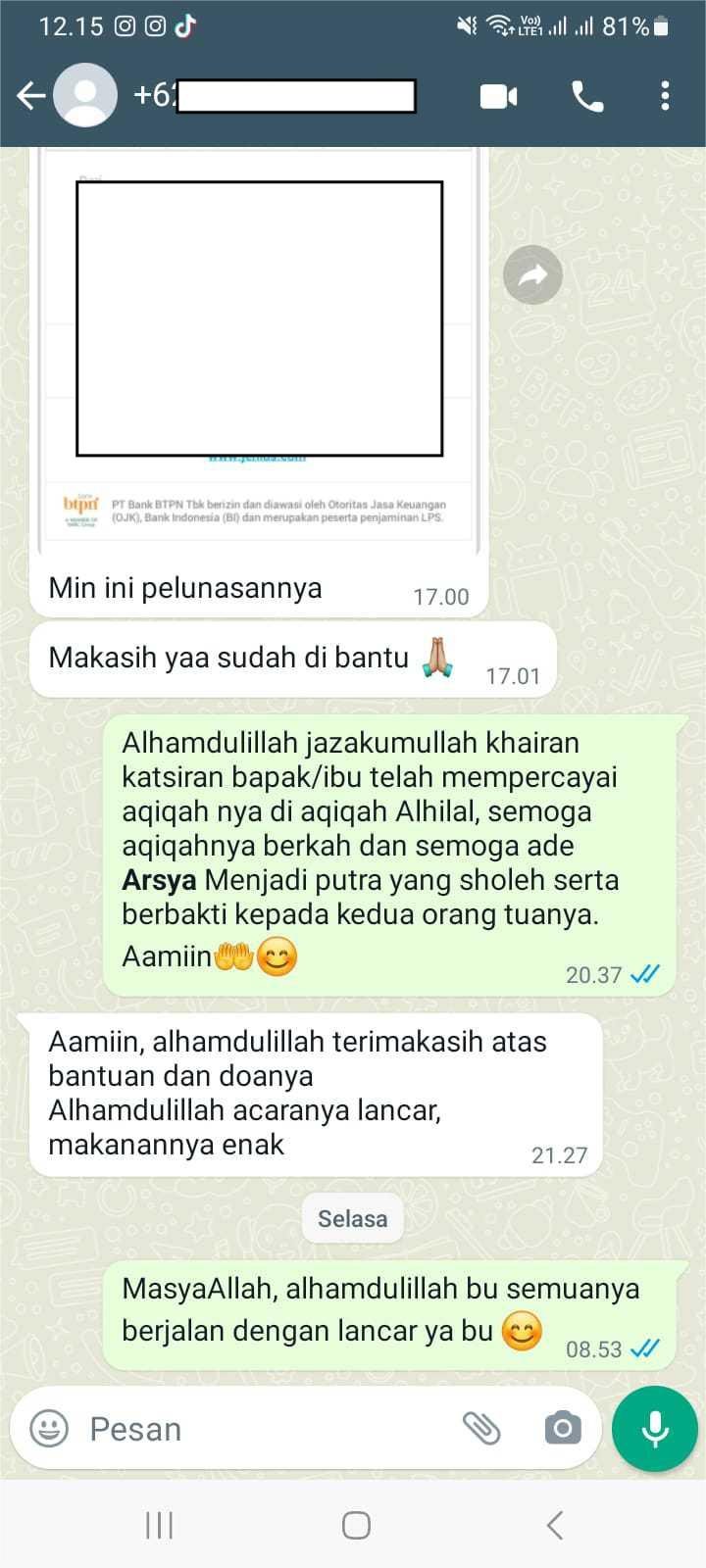Focus the Pesan message field

[x=265, y=1429]
